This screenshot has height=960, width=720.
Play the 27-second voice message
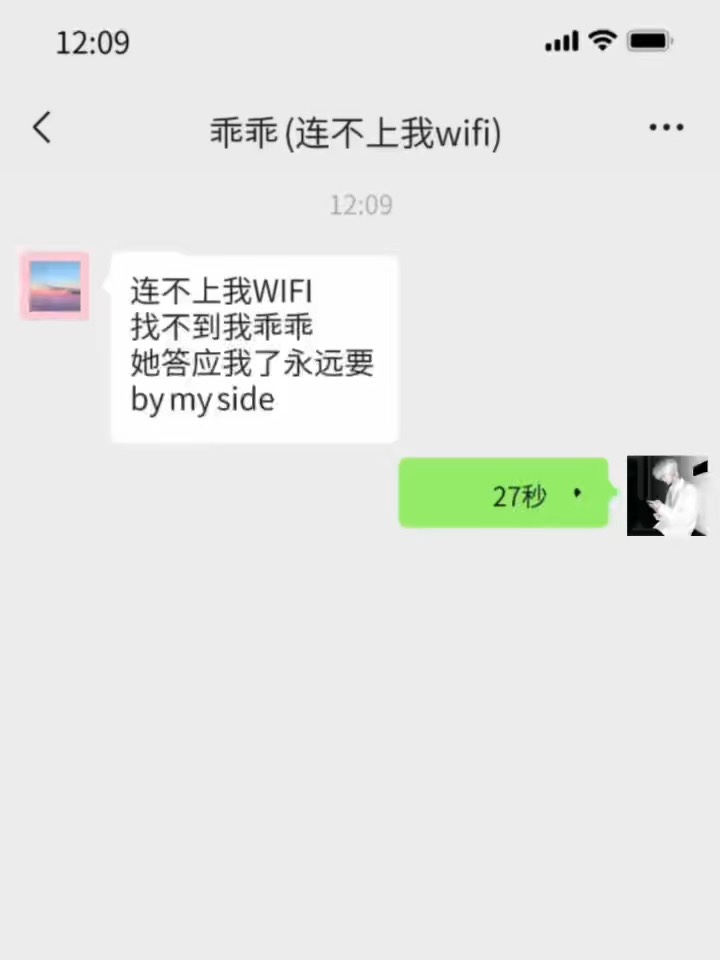coord(503,493)
